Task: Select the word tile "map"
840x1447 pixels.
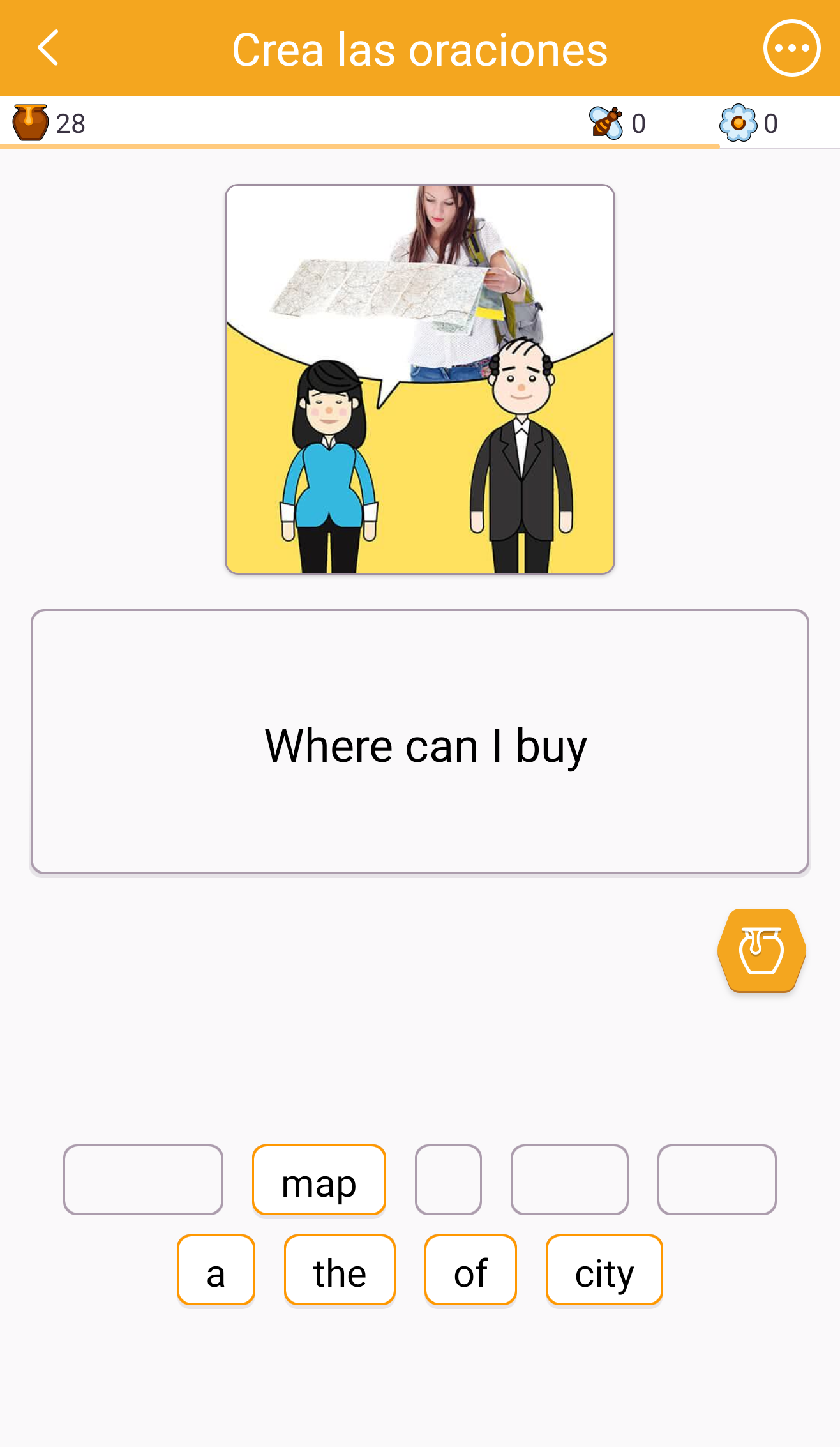Action: click(319, 1180)
